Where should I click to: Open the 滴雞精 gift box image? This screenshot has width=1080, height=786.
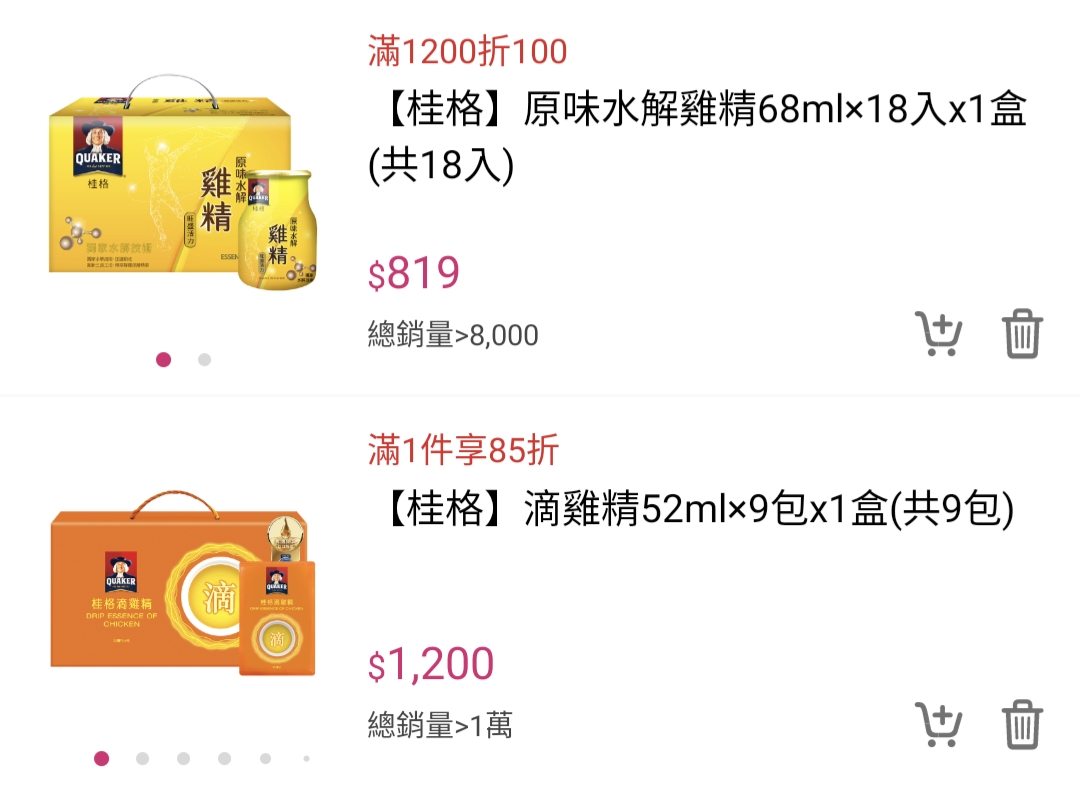pyautogui.click(x=183, y=585)
